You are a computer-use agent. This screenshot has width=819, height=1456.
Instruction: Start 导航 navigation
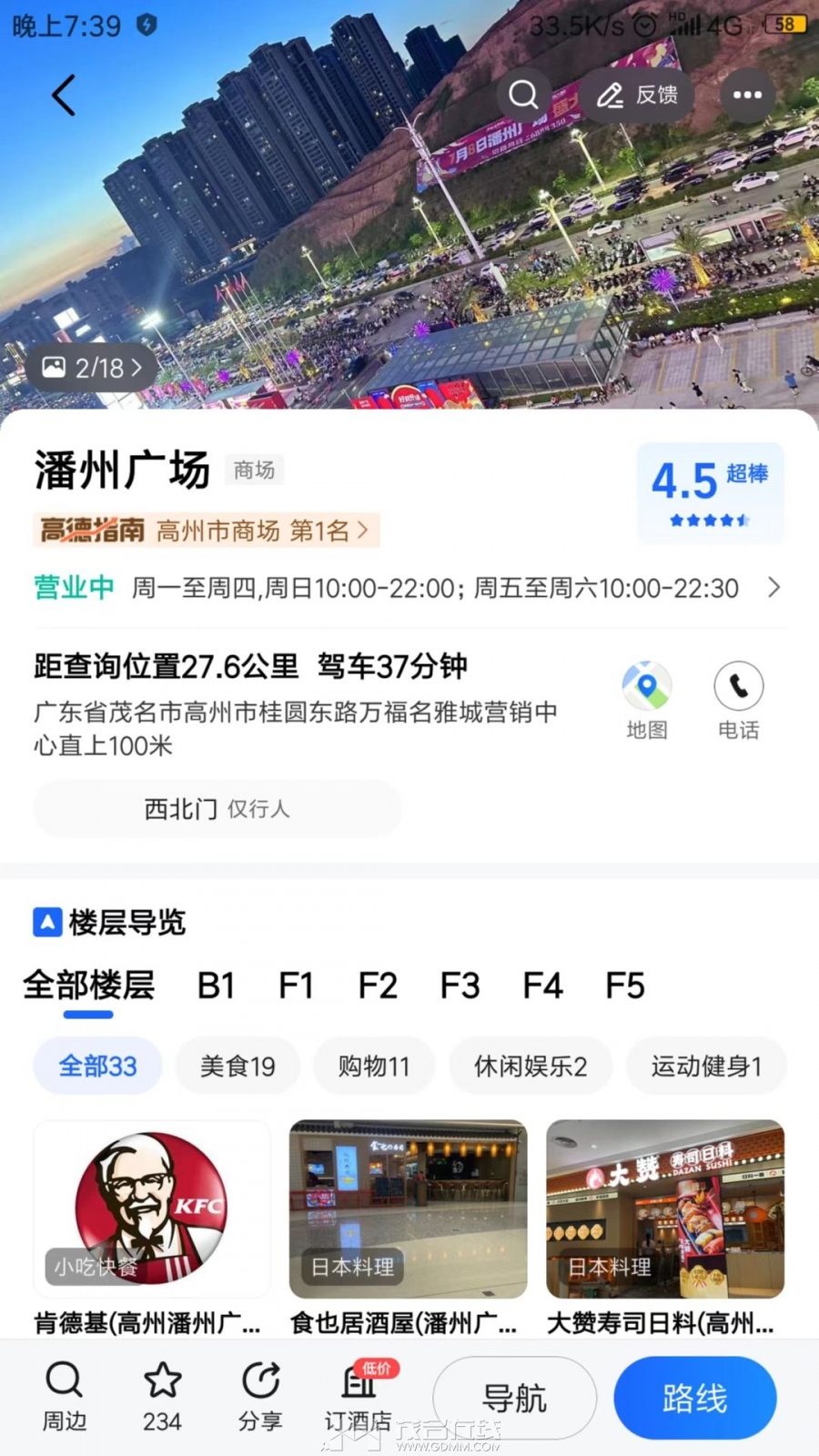[514, 1399]
